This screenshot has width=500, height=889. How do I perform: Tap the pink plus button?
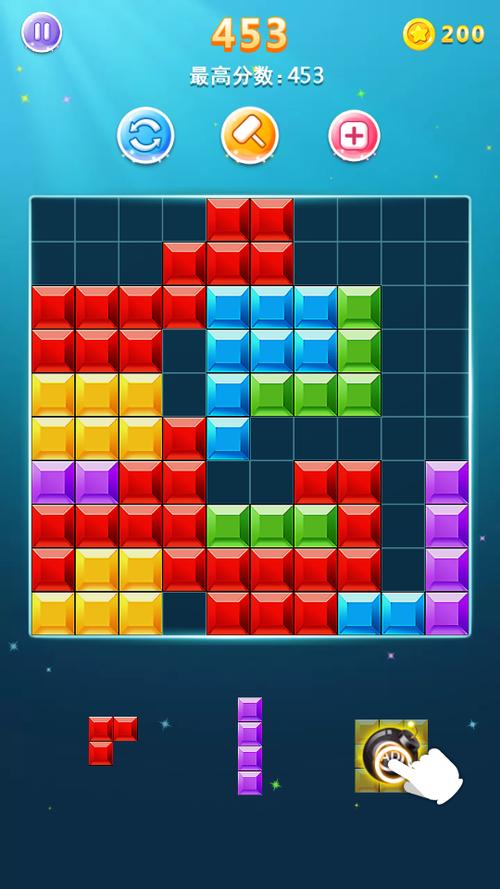354,136
